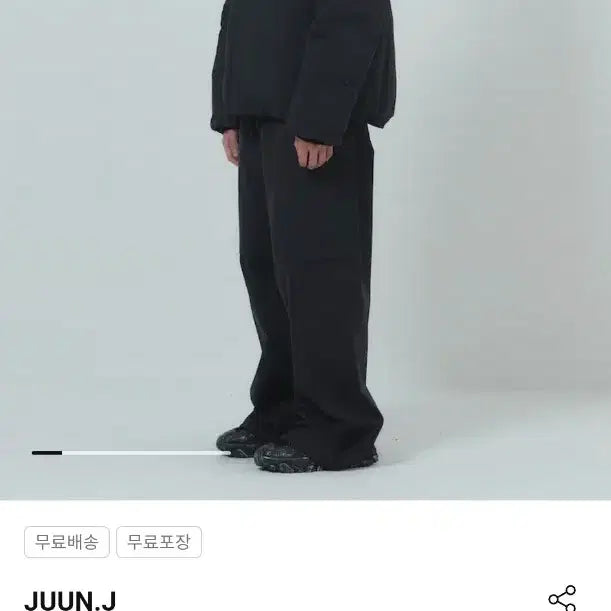Open the JUUN.J brand page
Viewport: 611px width, 611px height.
(70, 600)
